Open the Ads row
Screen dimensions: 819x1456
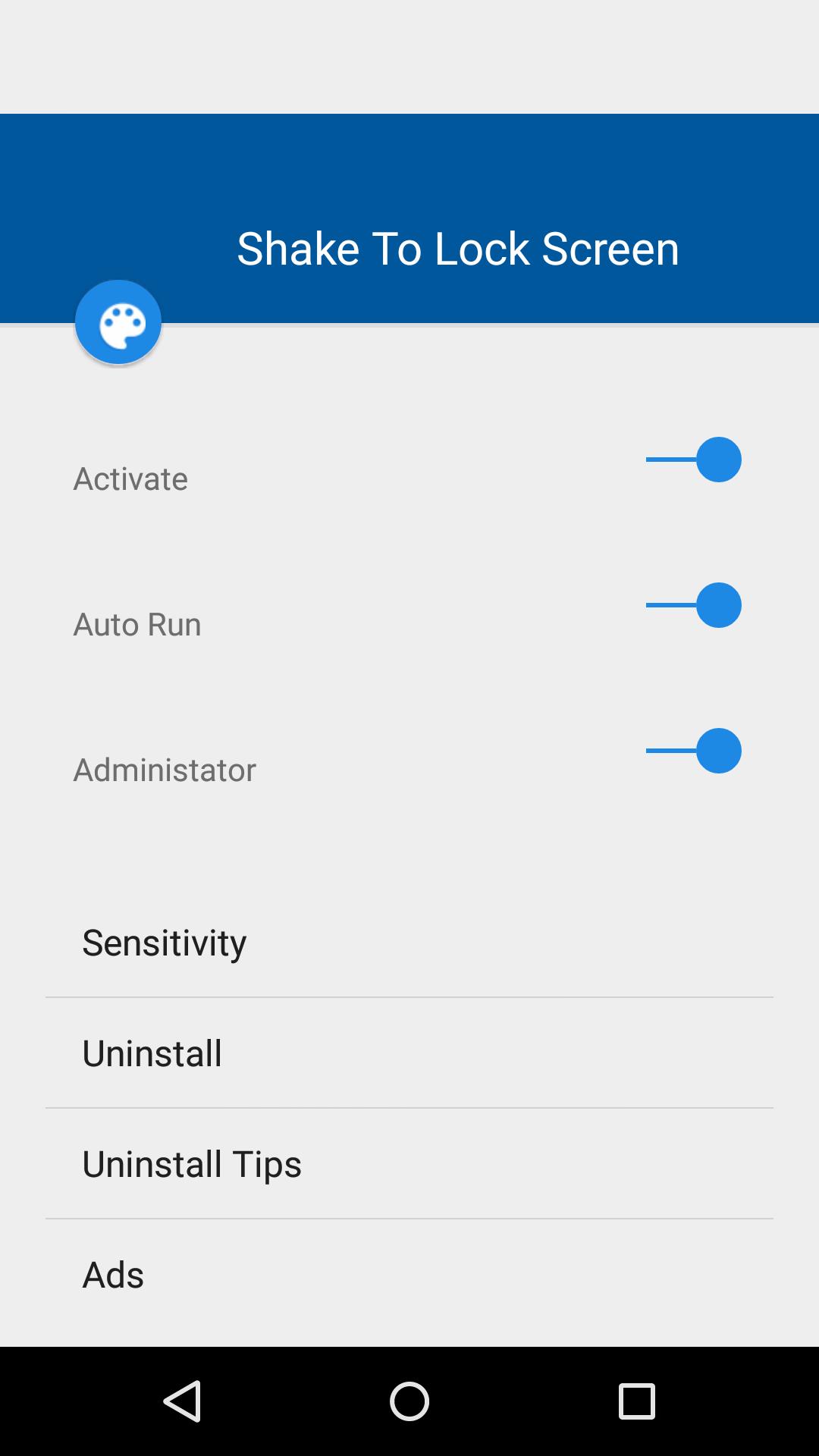(409, 1275)
